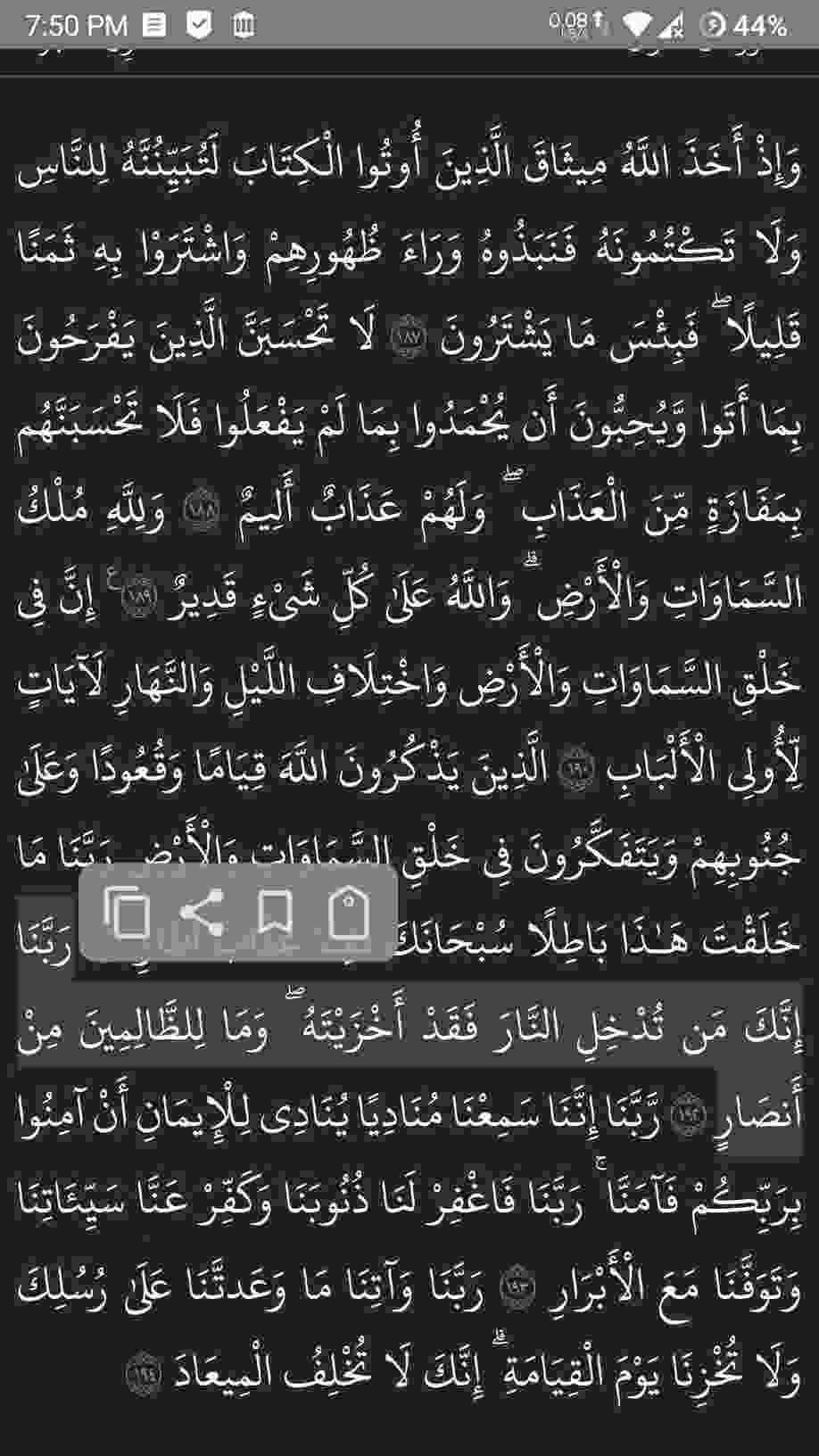Copy the selected verse

pos(126,913)
